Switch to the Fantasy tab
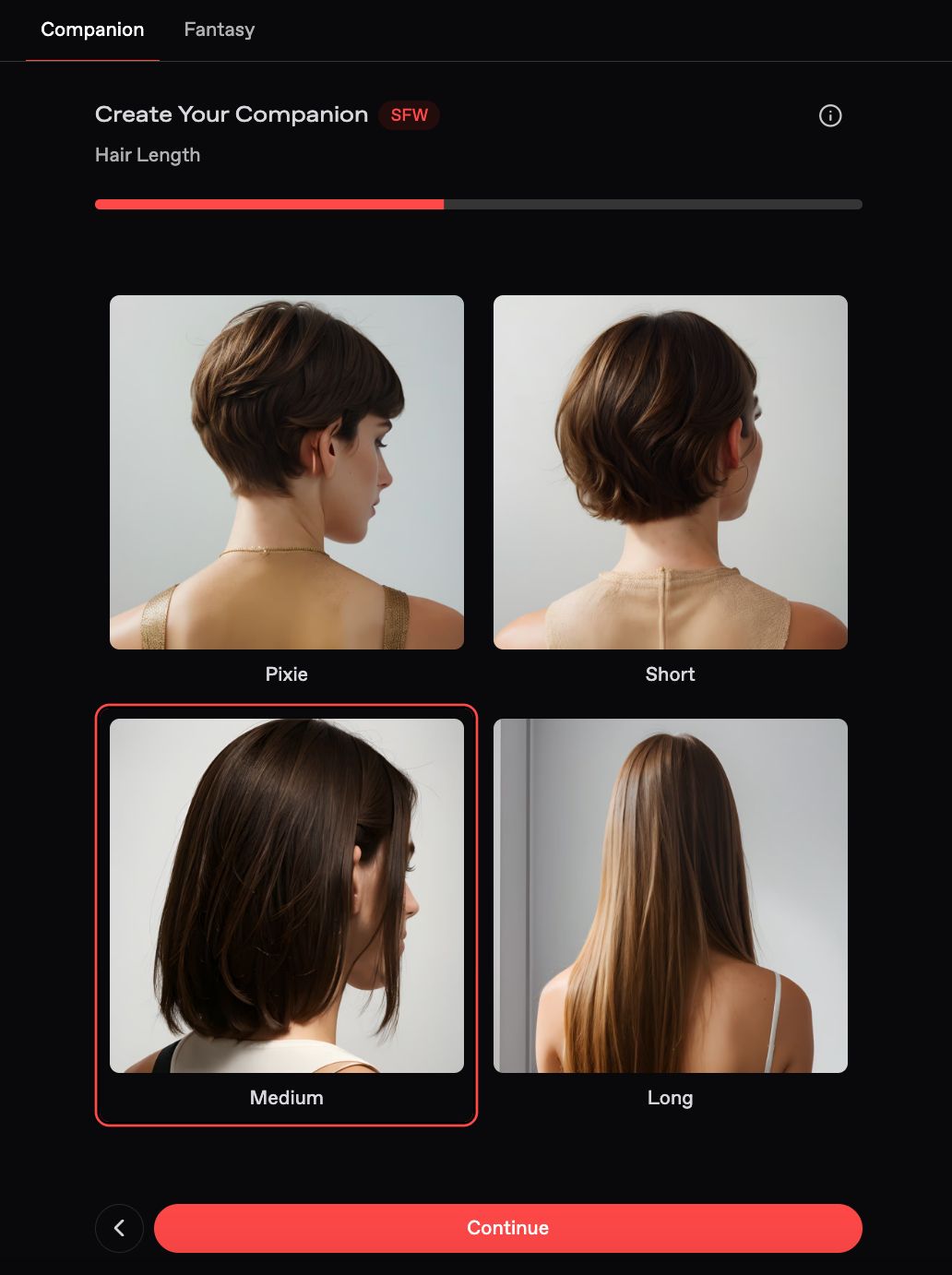This screenshot has width=952, height=1275. 220,30
